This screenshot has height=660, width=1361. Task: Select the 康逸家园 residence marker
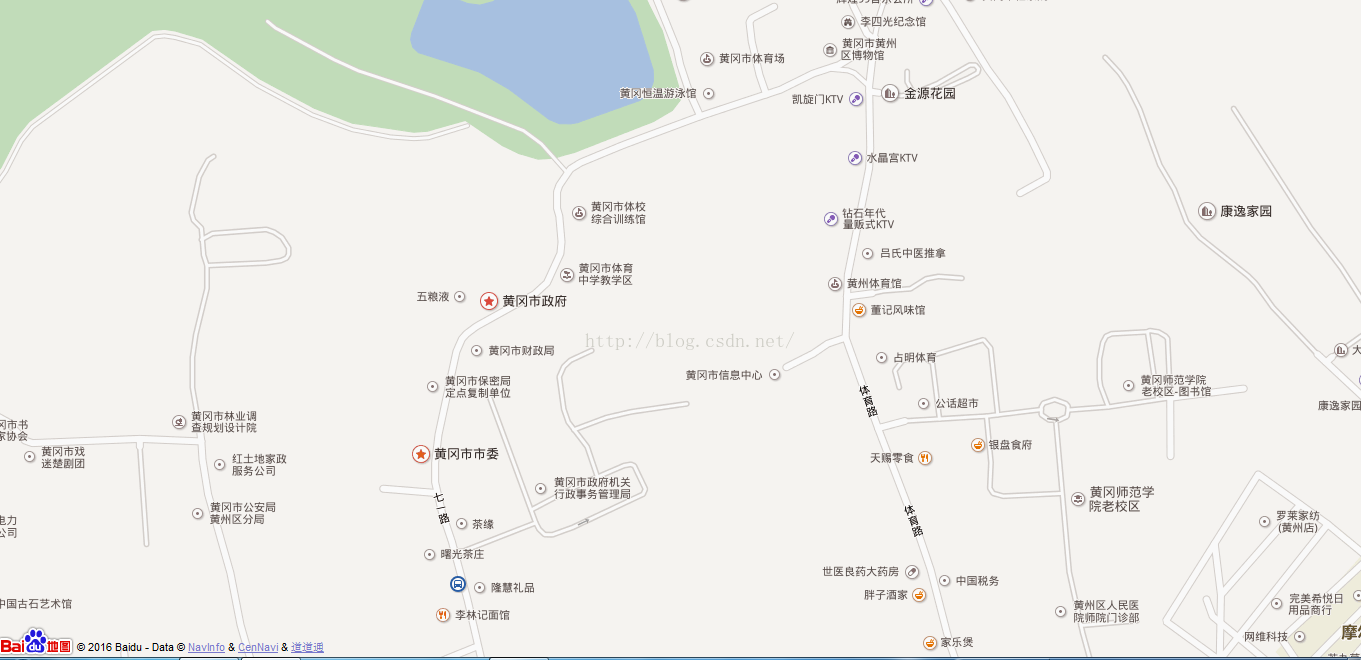[x=1206, y=211]
